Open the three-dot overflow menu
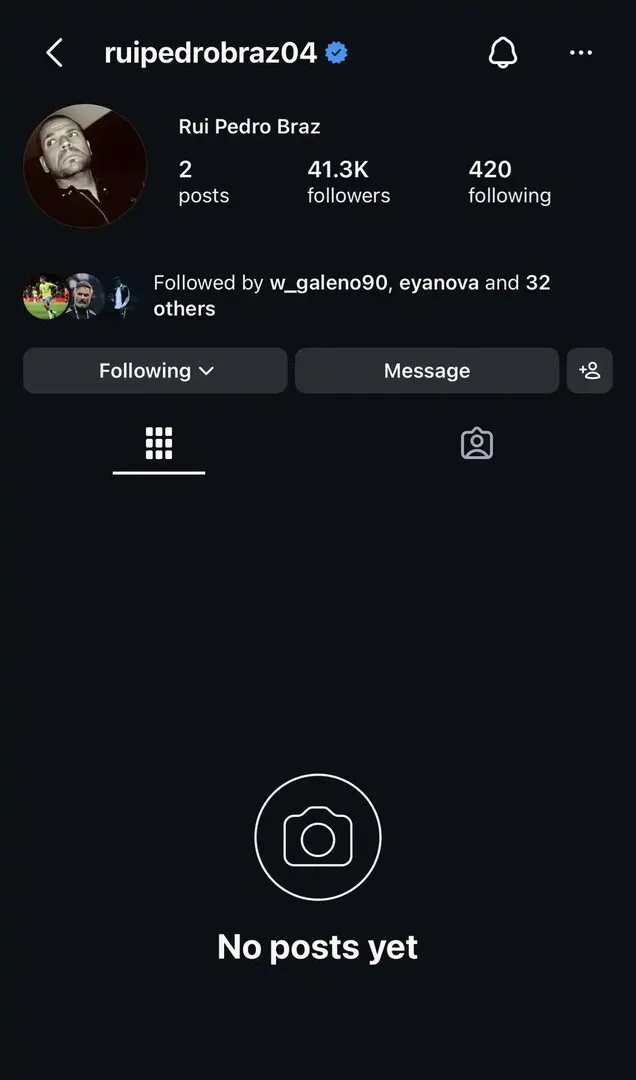 [x=581, y=52]
